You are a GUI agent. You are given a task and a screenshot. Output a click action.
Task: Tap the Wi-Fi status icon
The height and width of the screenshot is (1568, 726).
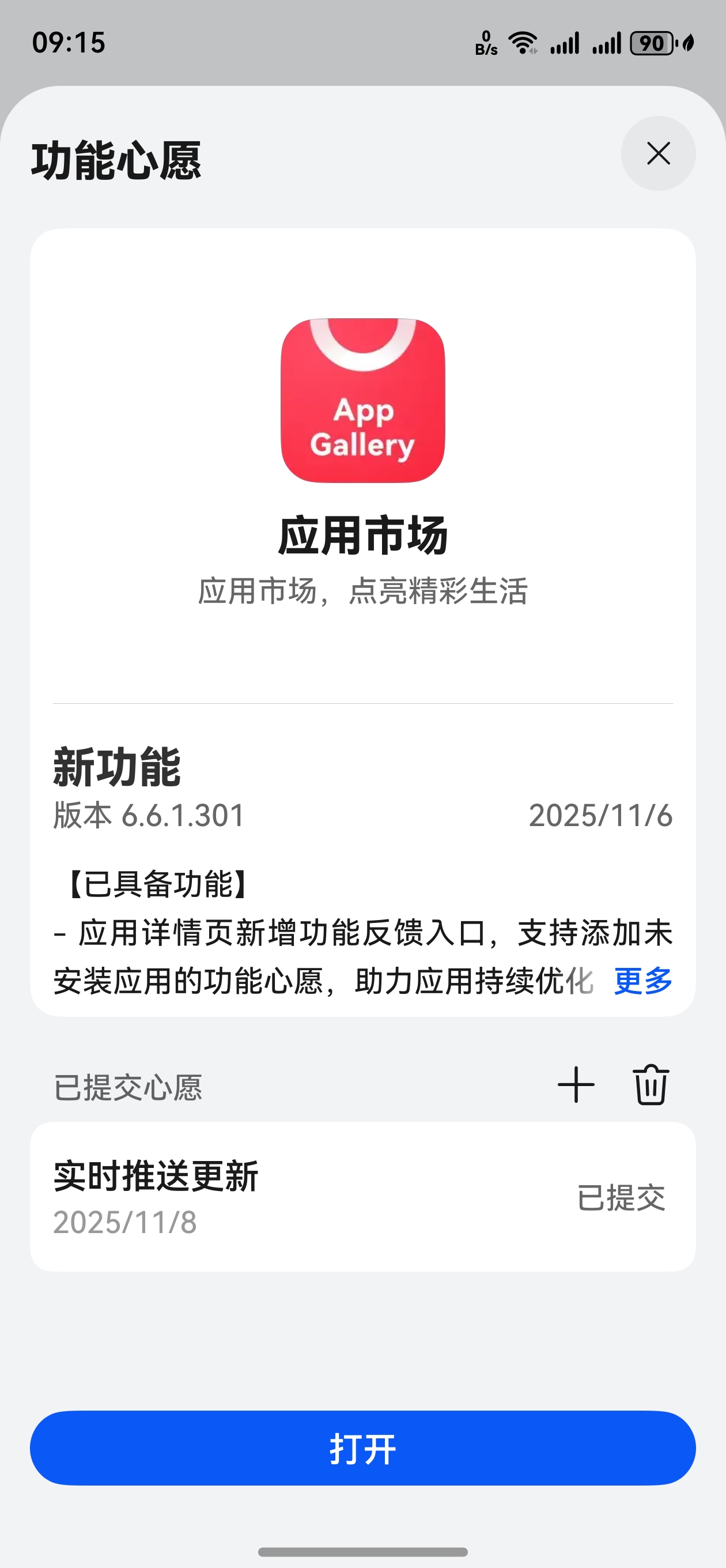coord(523,43)
